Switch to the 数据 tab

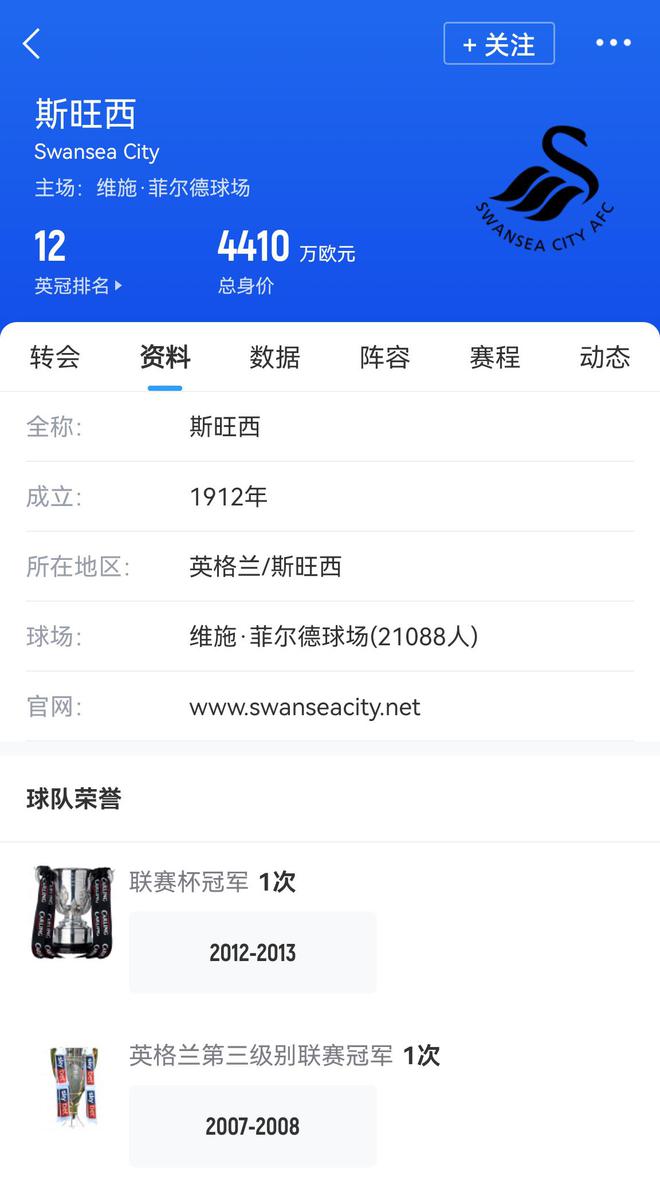tap(275, 357)
